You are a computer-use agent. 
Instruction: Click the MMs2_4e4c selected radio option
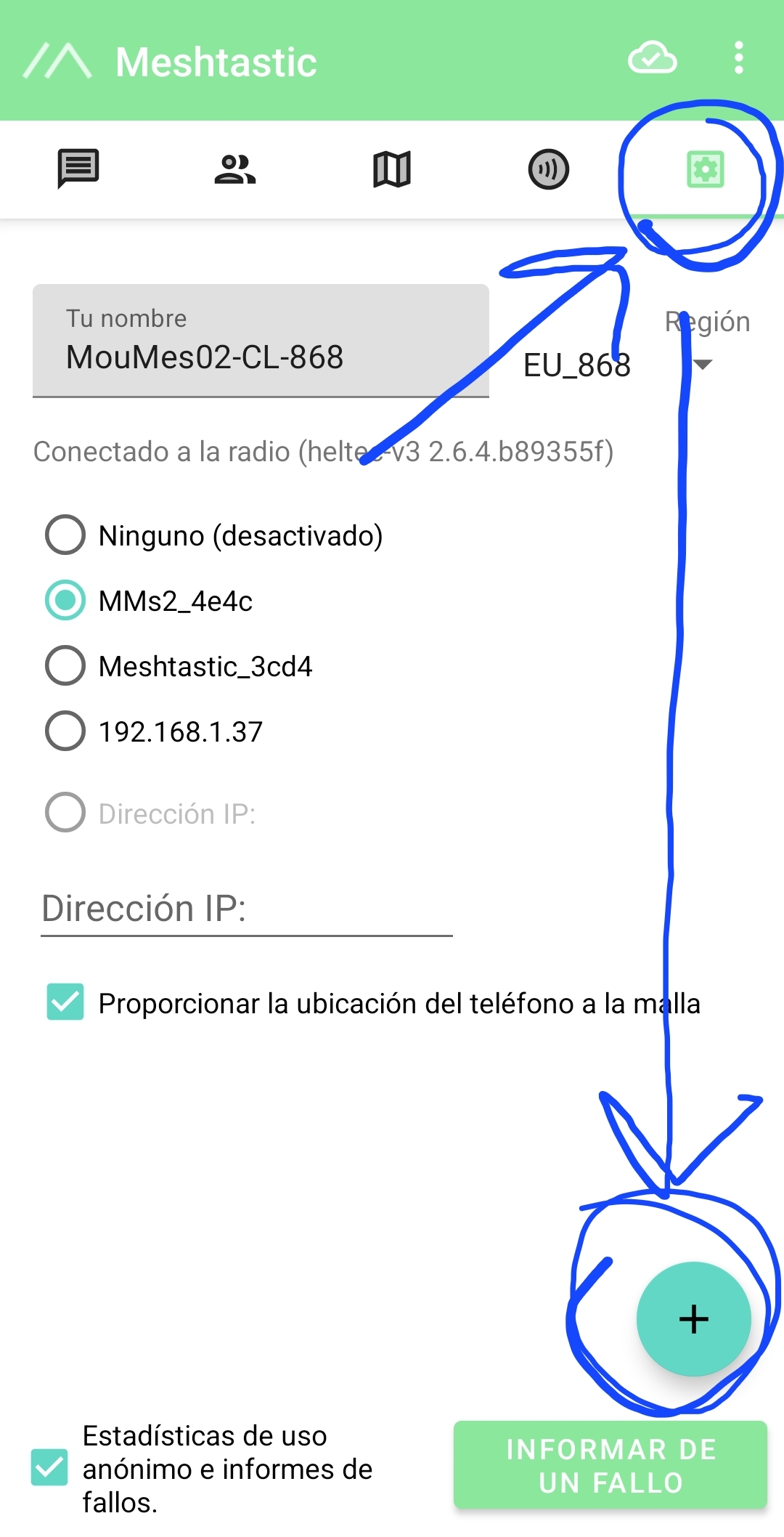tap(65, 601)
